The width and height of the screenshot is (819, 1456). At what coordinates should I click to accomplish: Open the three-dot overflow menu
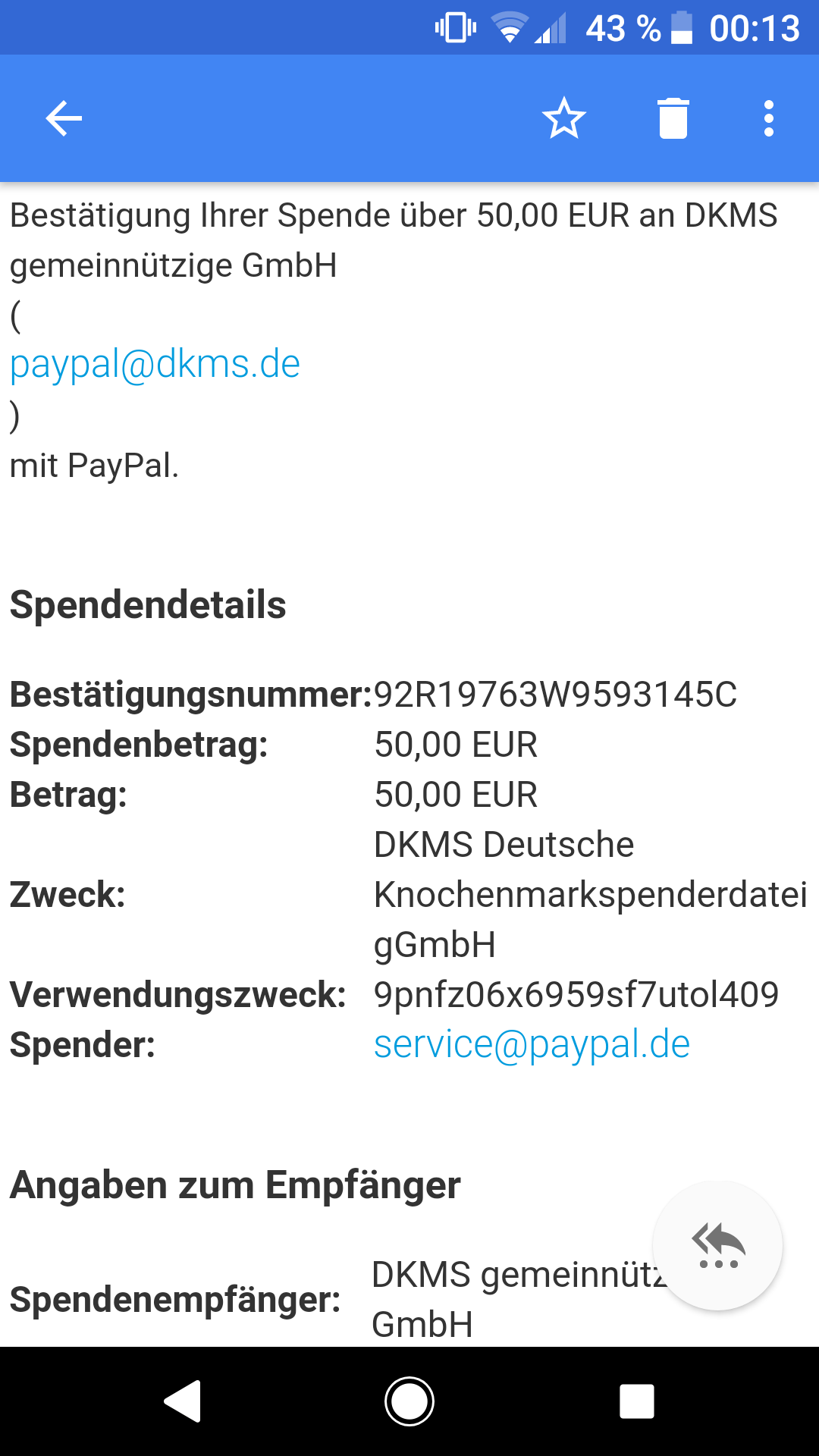[x=769, y=118]
